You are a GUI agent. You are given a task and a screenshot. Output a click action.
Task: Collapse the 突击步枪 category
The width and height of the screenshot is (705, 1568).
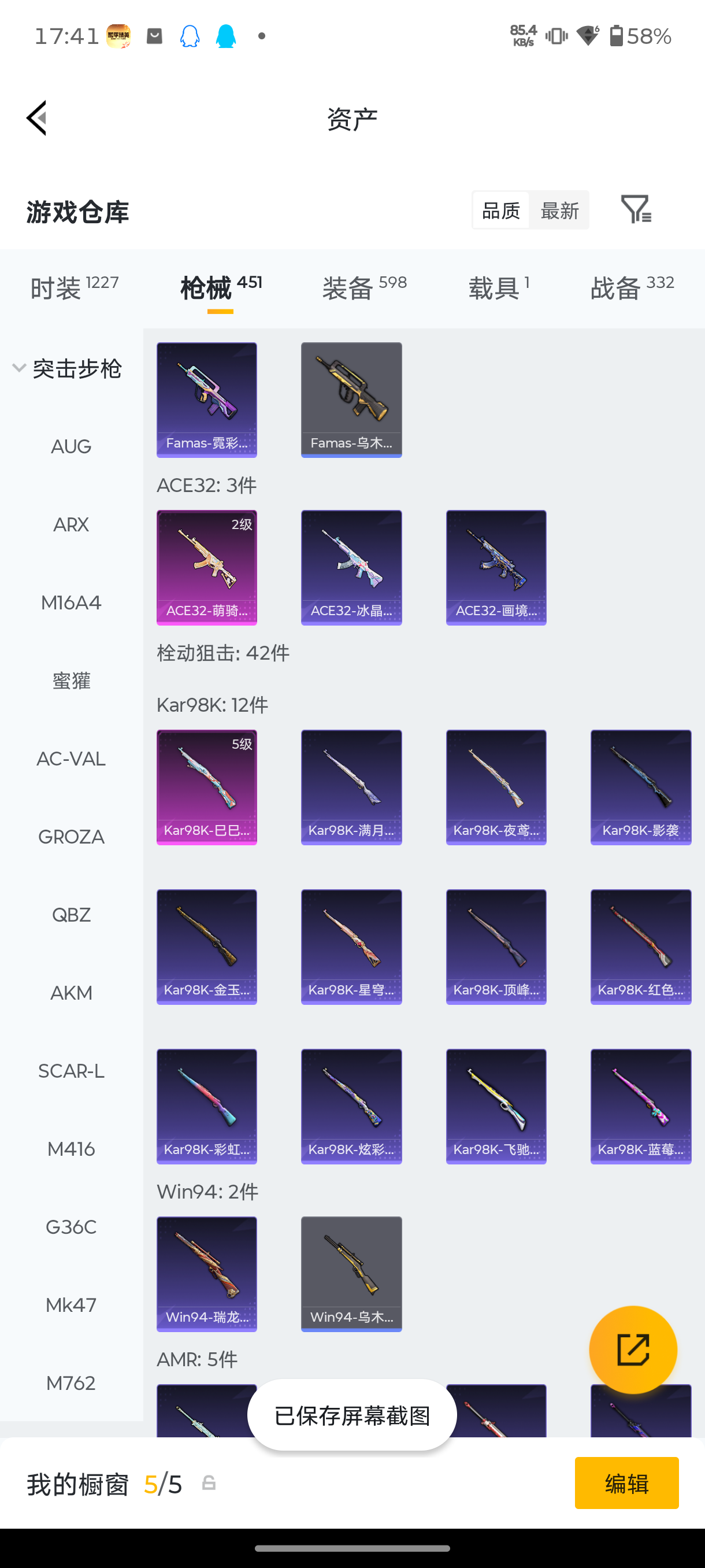[x=68, y=369]
